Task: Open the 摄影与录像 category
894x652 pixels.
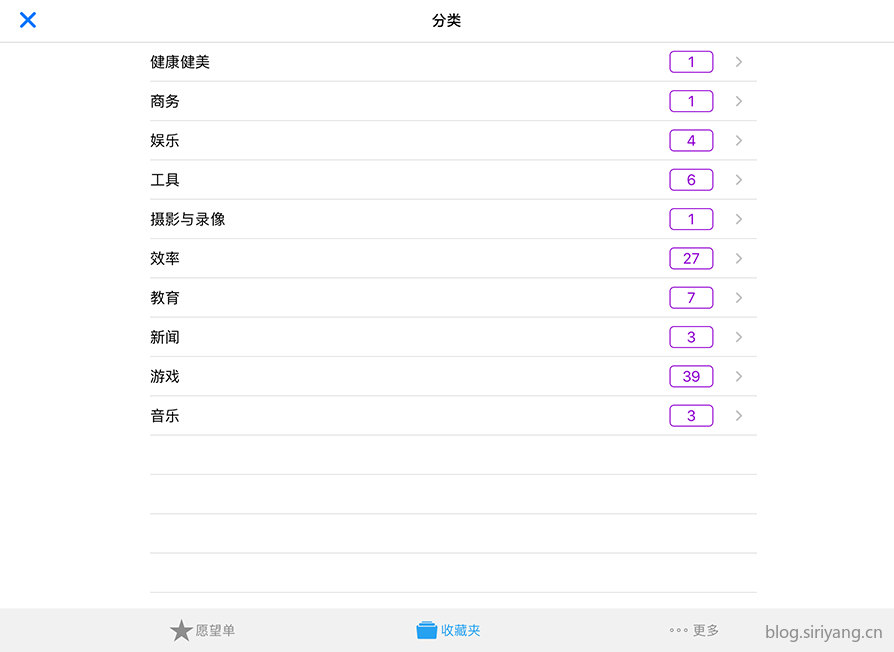Action: tap(452, 219)
